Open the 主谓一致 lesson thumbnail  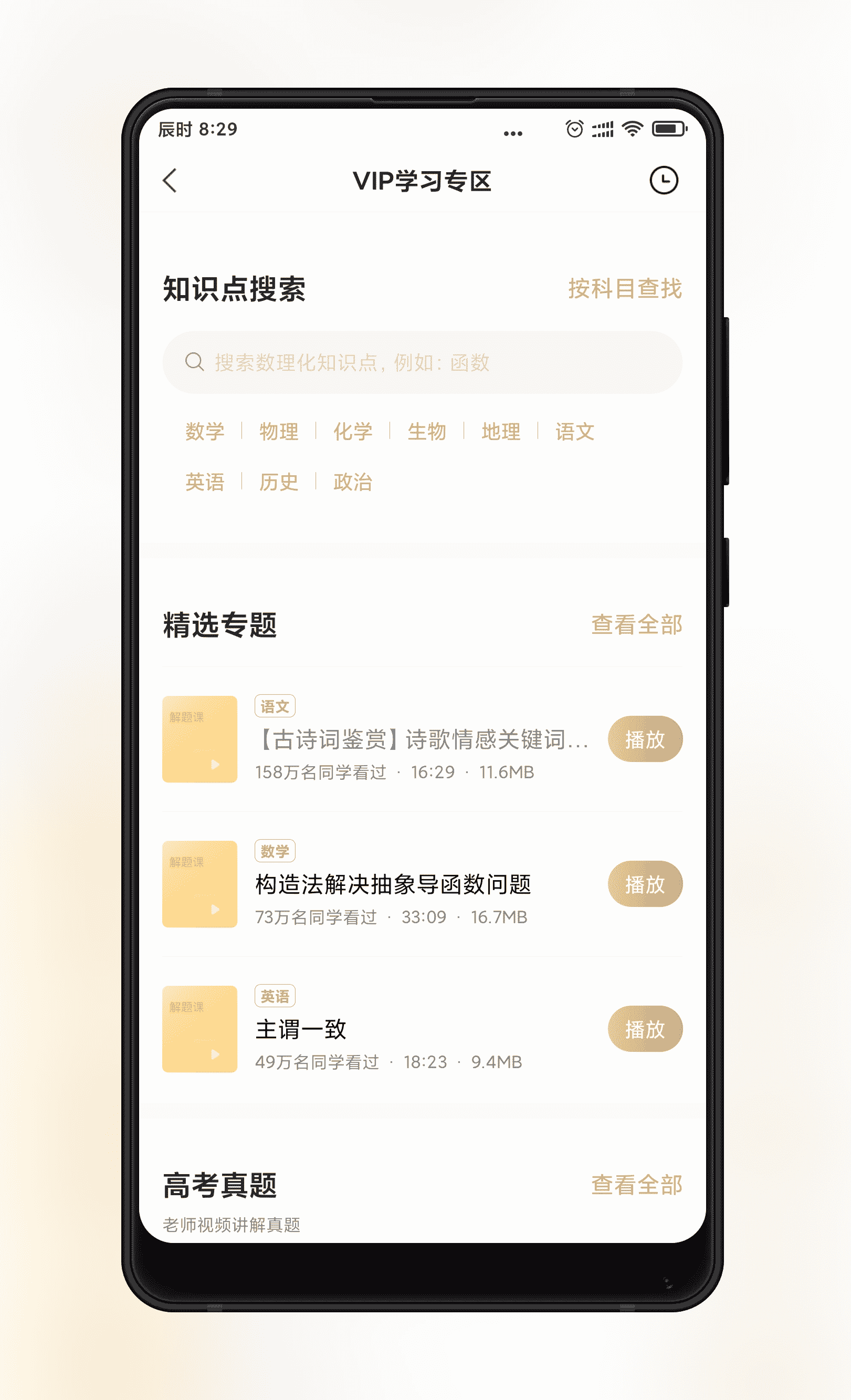point(199,1029)
